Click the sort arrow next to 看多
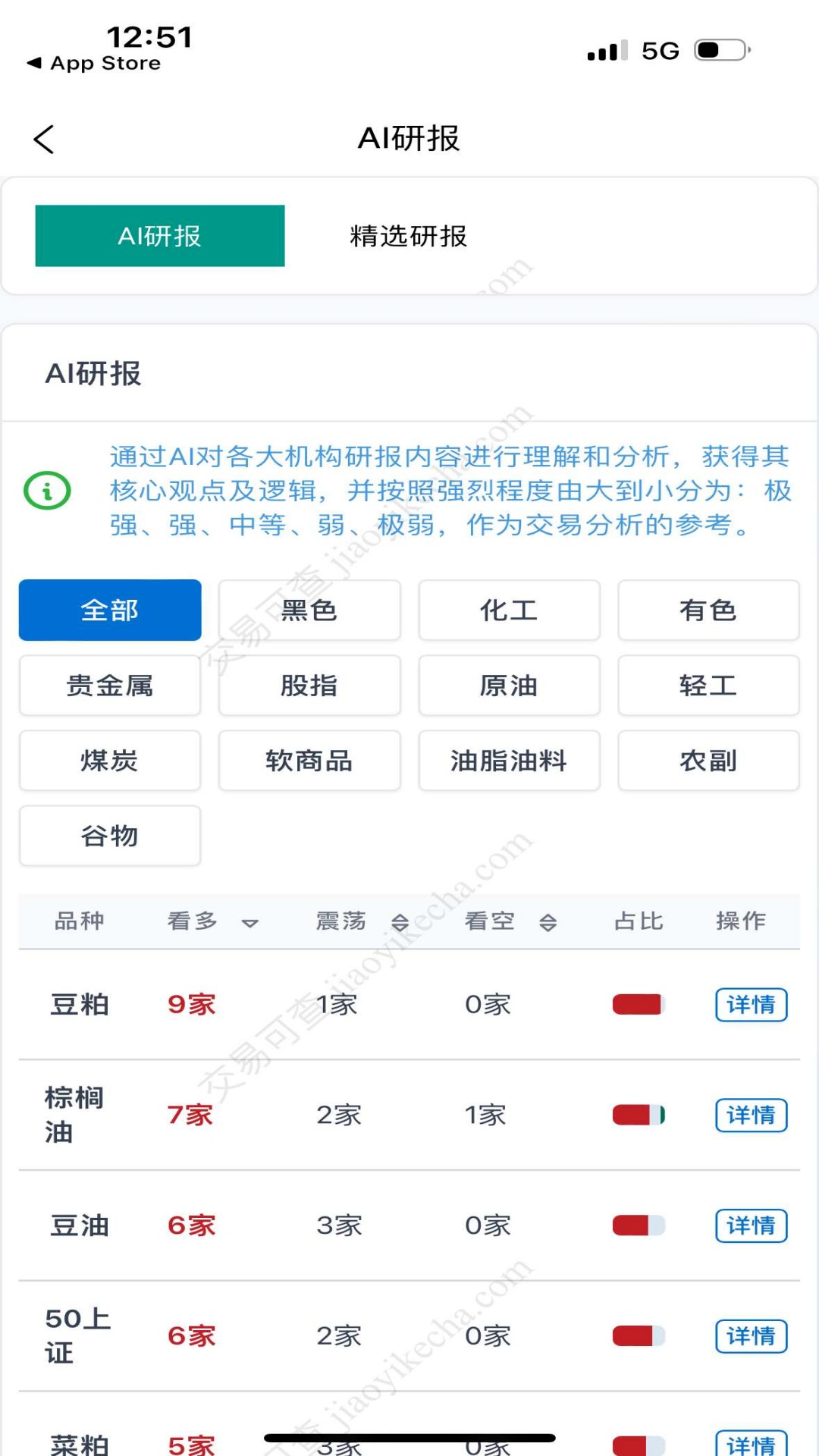This screenshot has height=1456, width=819. (x=249, y=923)
